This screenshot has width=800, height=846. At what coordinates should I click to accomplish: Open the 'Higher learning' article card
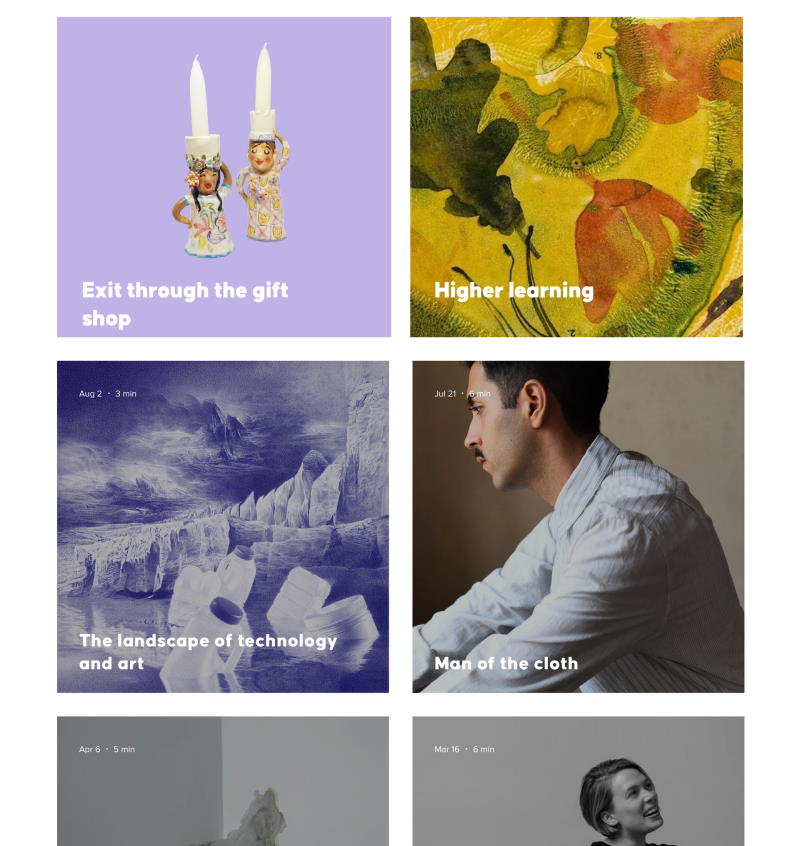[x=576, y=177]
